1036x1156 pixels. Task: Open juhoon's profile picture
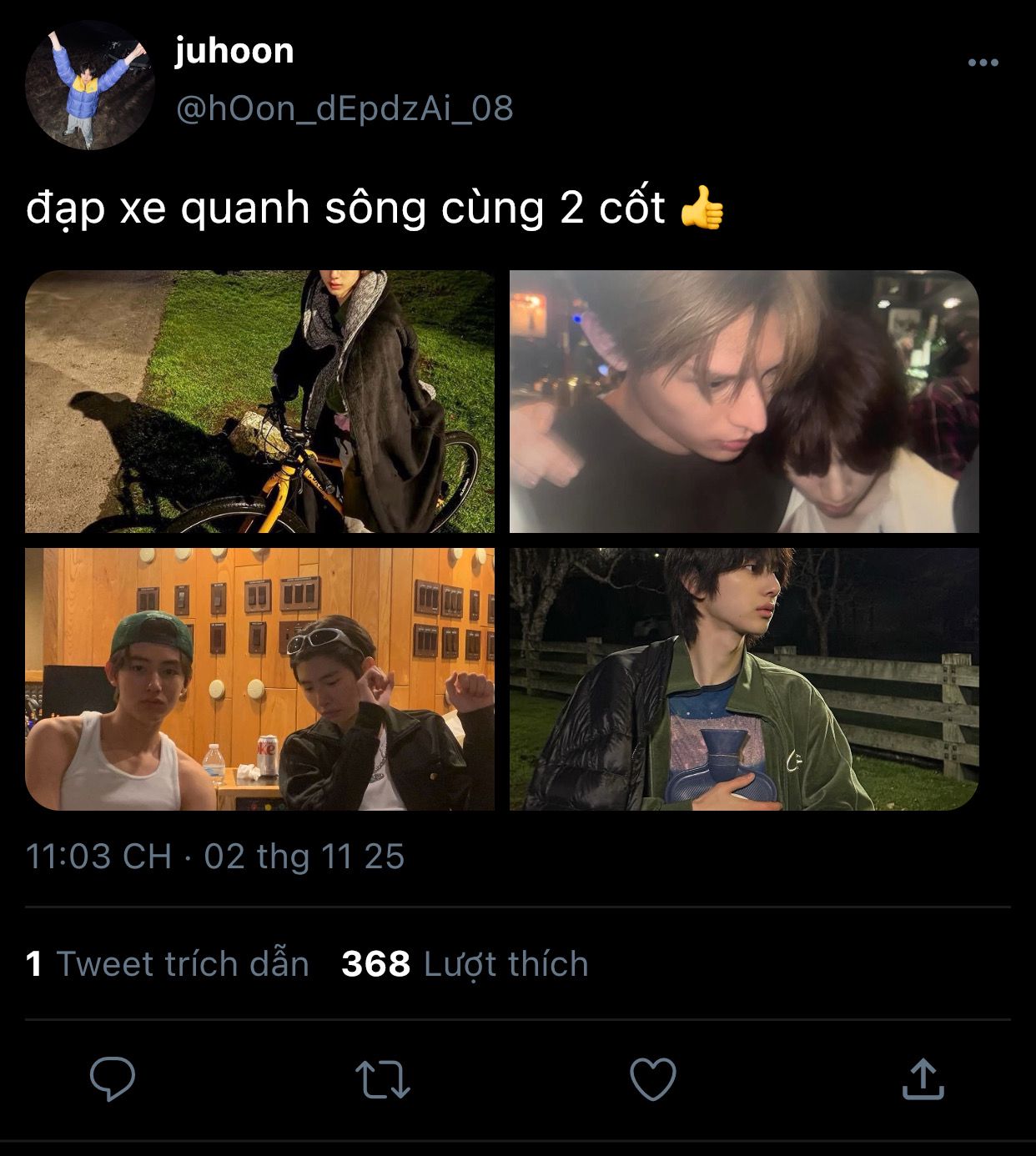(90, 85)
